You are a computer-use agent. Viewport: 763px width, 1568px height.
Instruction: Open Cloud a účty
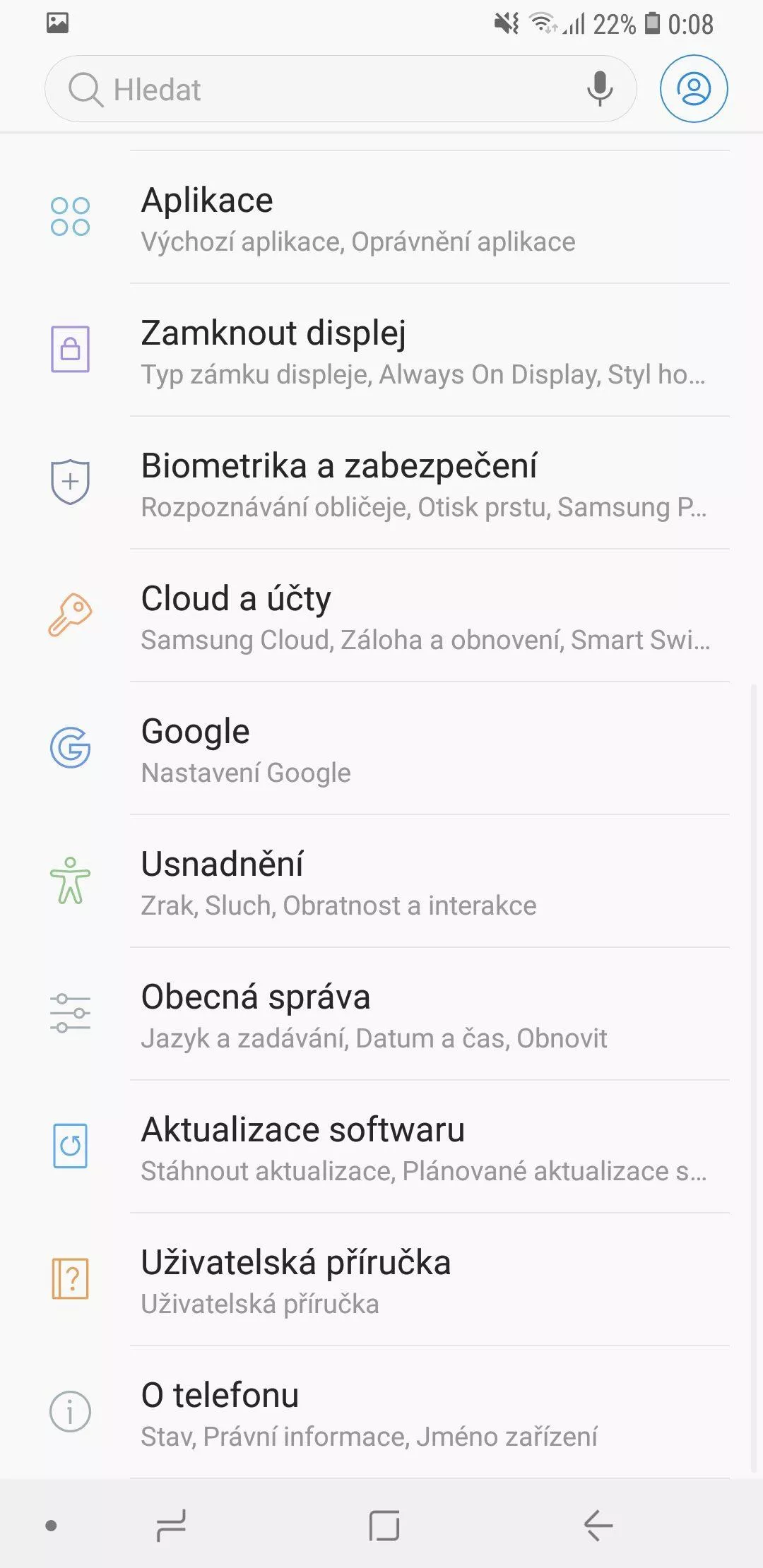[381, 616]
